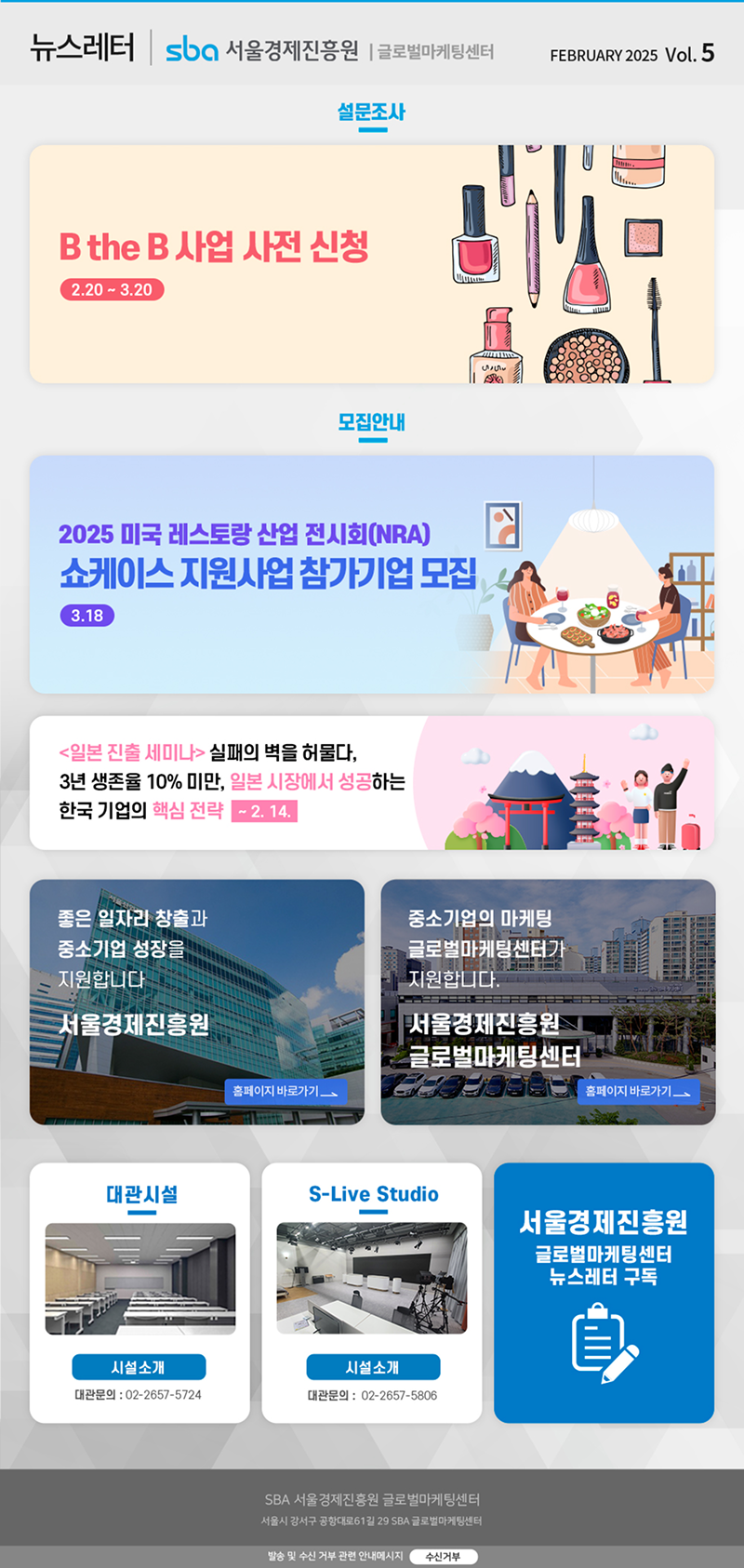Open the NRA 쇼케이스 지원사업 참가기업 모집 banner

(x=372, y=574)
